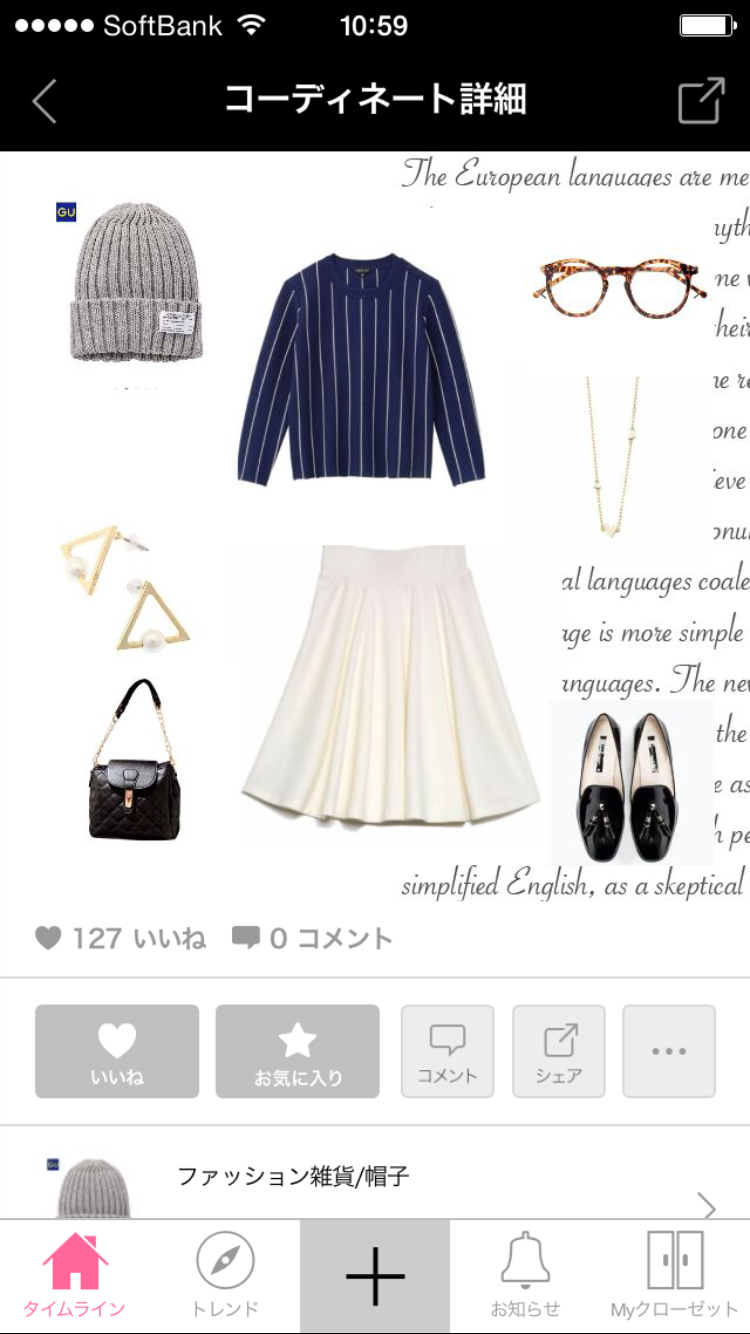Viewport: 750px width, 1334px height.
Task: Switch to the トレンド tab
Action: tap(225, 1276)
